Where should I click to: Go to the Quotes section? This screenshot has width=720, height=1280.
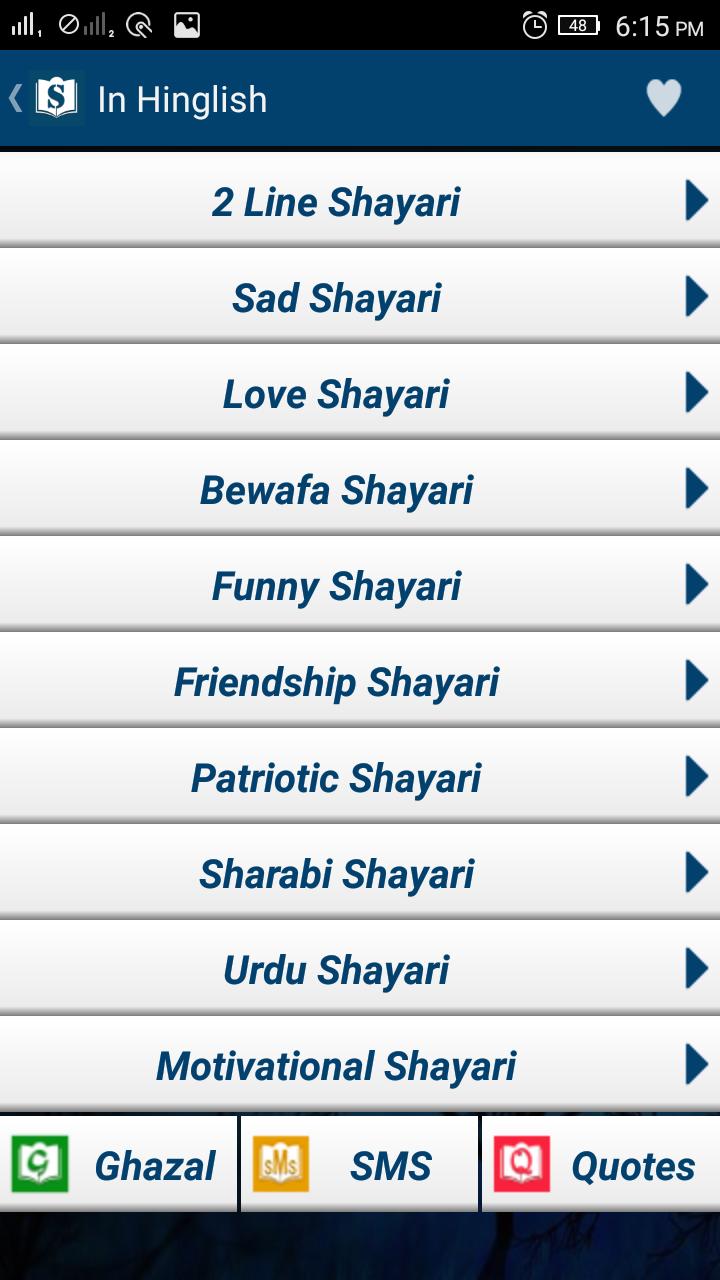click(600, 1165)
